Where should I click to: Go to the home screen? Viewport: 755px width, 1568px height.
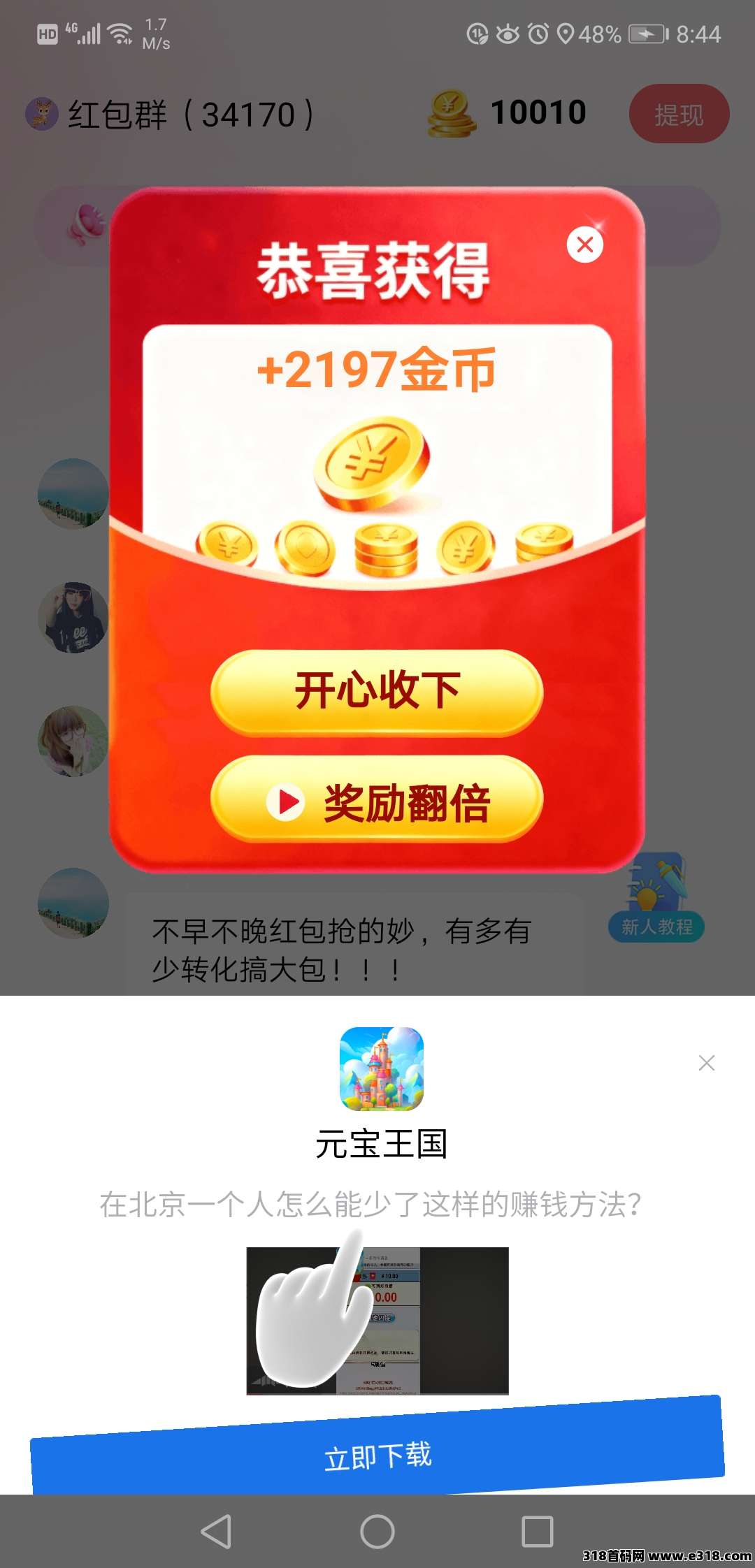377,1532
